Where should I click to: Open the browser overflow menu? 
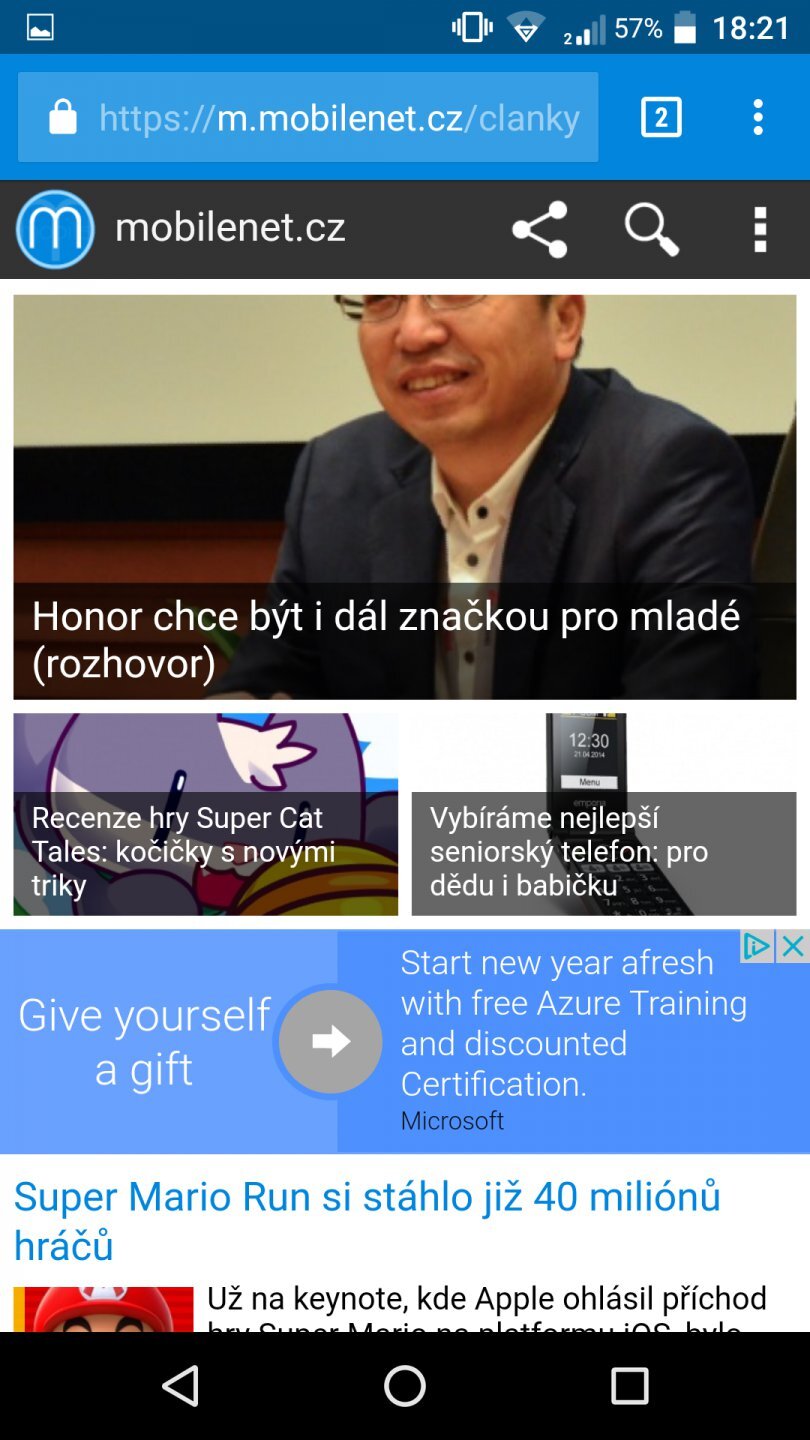pos(758,118)
